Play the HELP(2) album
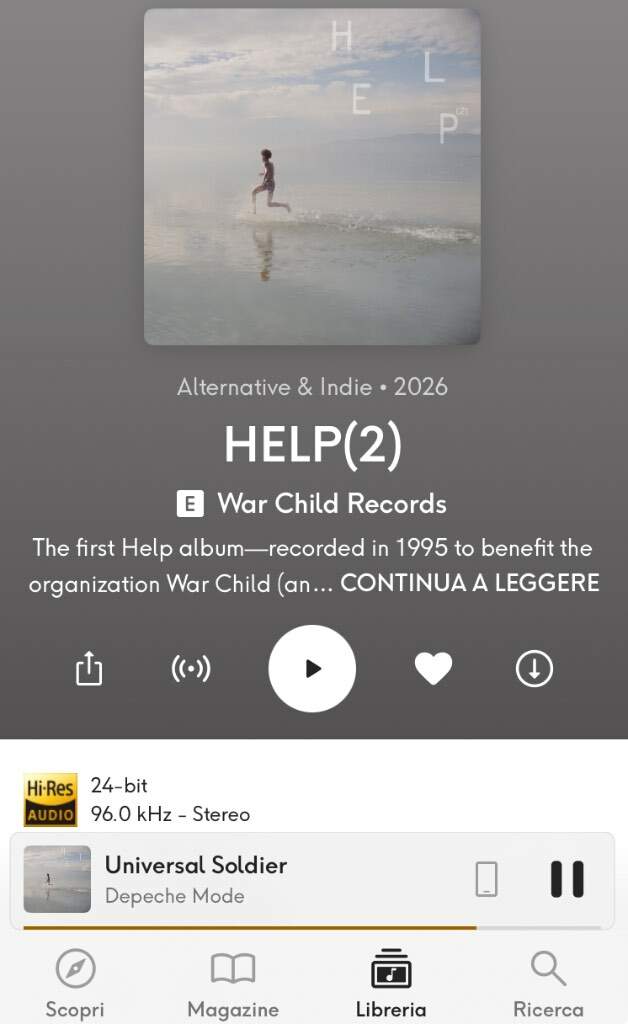This screenshot has width=628, height=1024. [312, 669]
